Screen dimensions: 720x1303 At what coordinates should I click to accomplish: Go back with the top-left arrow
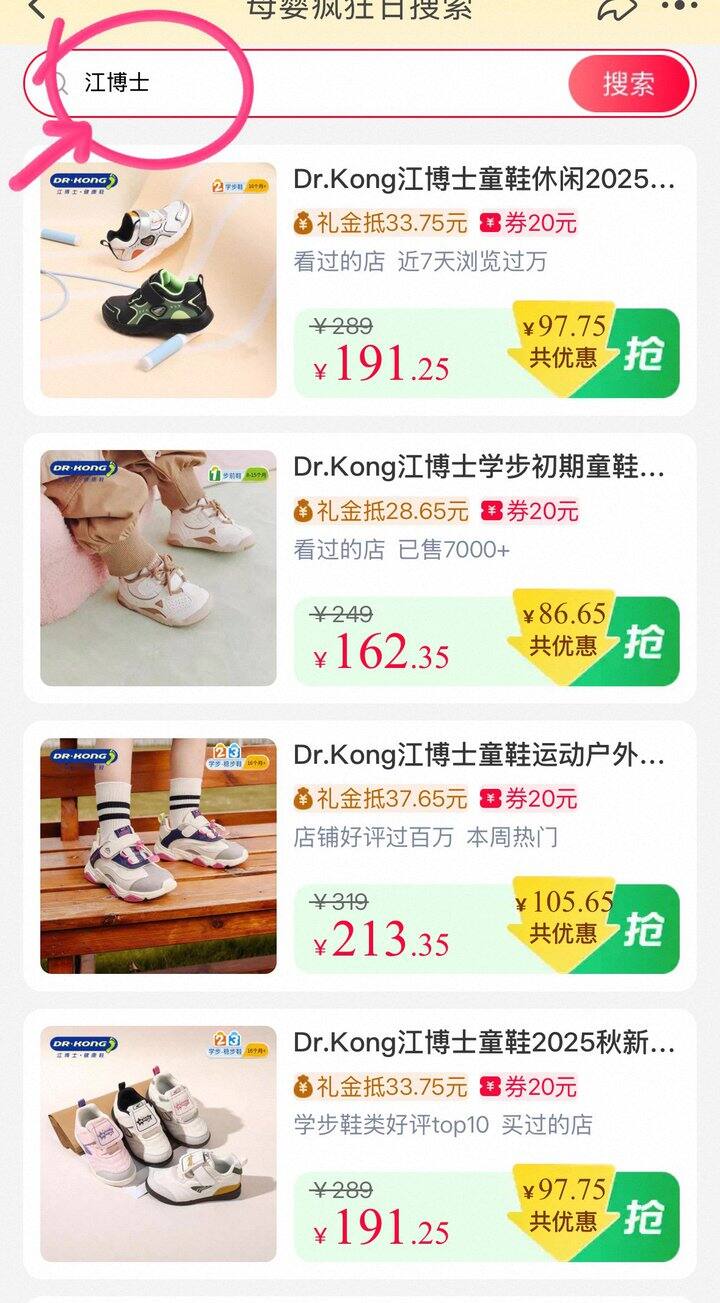point(38,10)
